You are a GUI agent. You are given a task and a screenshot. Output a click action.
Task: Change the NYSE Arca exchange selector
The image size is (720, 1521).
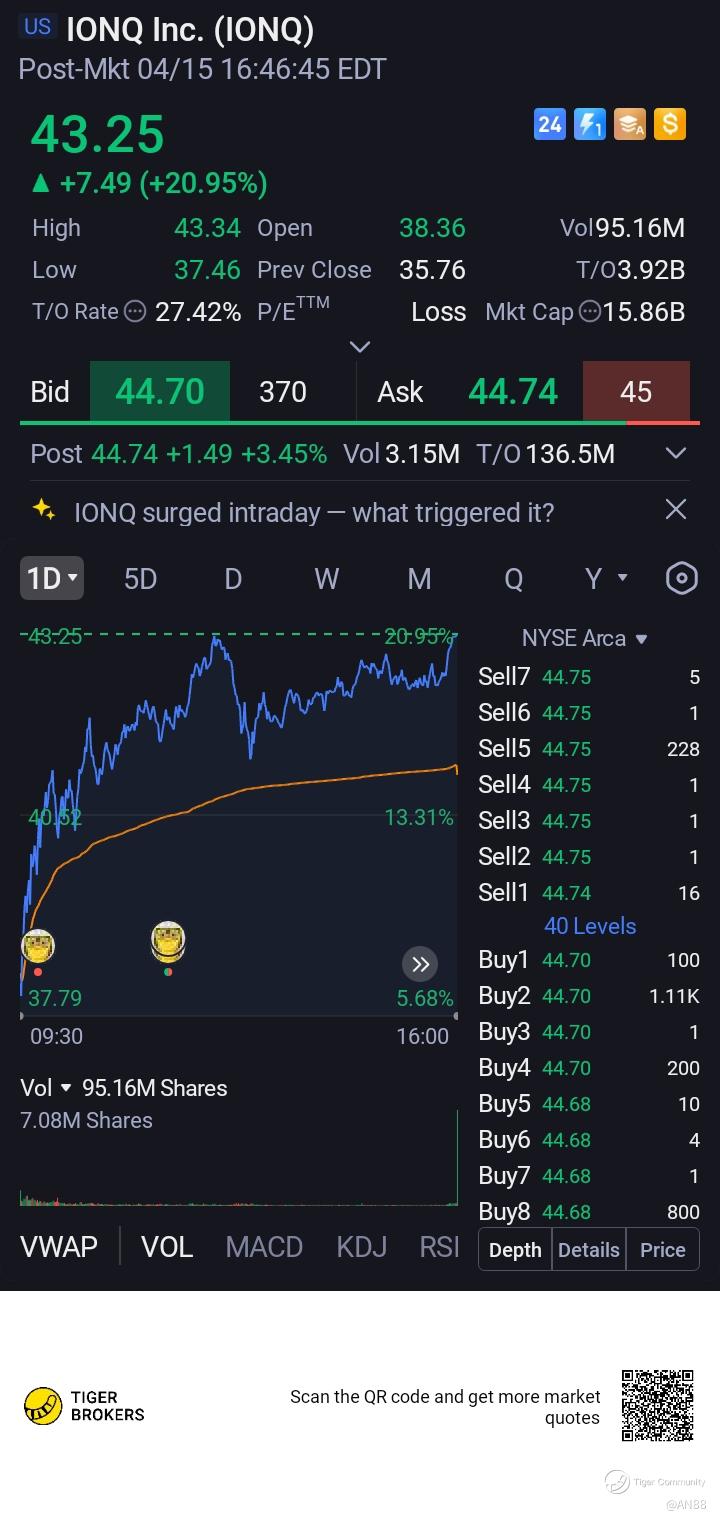tap(585, 638)
